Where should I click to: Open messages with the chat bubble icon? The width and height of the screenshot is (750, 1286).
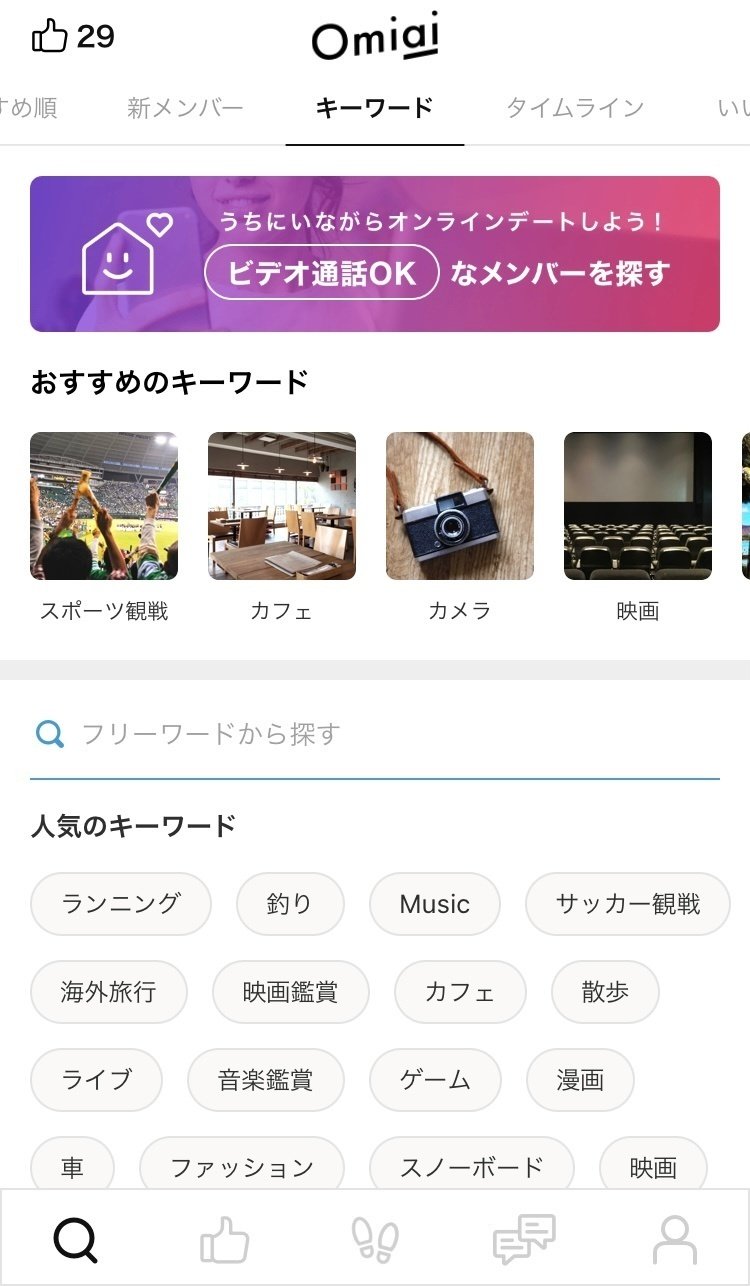click(524, 1240)
